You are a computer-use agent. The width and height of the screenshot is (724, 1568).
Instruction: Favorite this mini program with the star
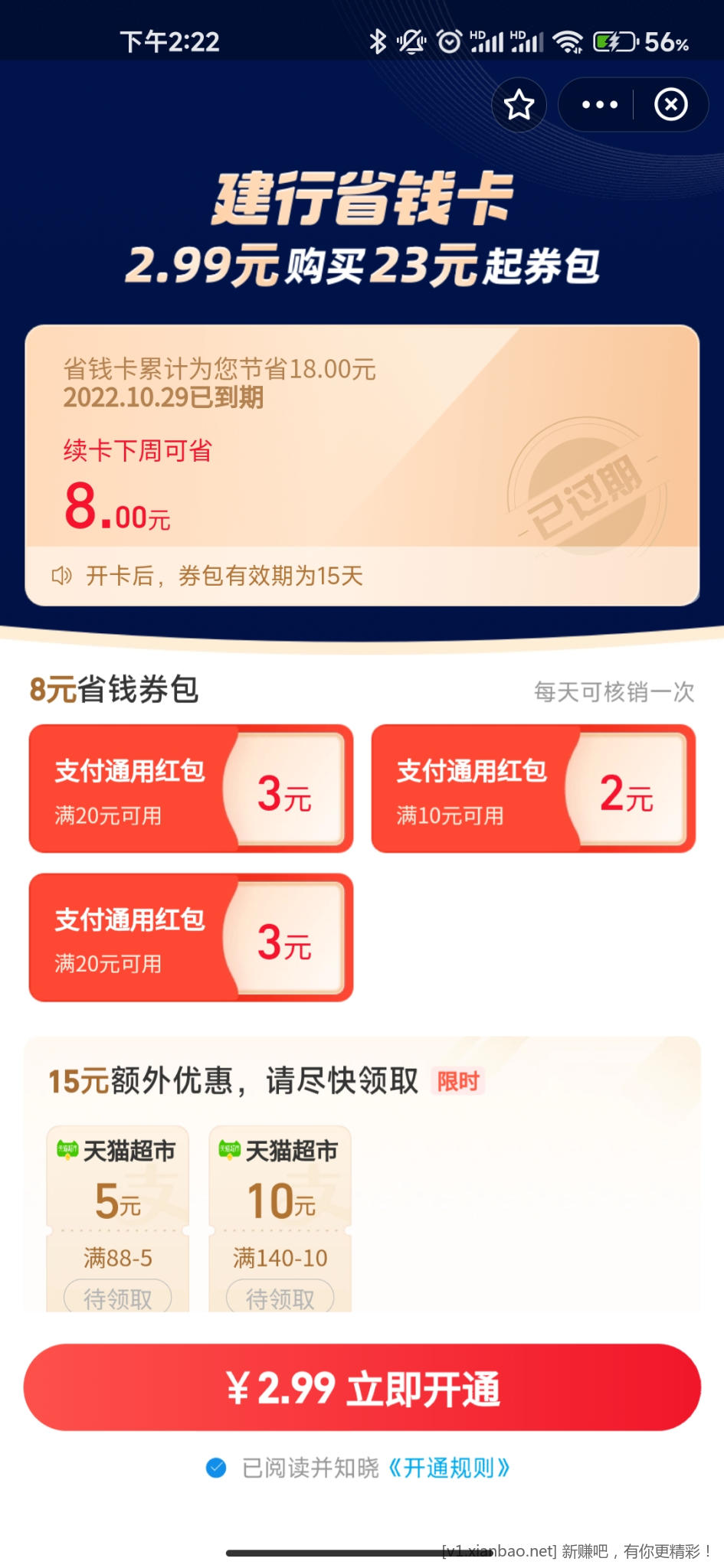tap(519, 105)
